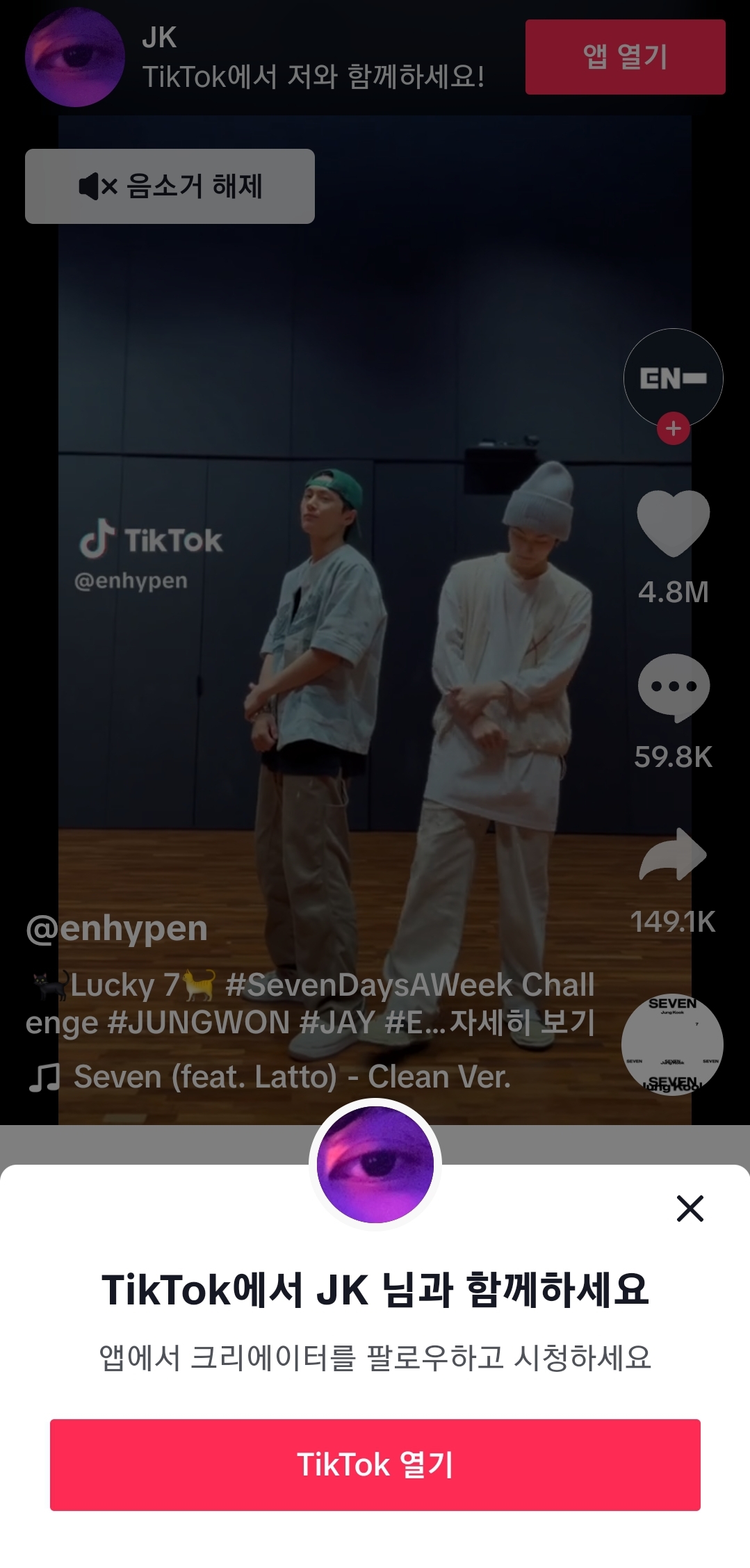
Task: Unmute the video with 음소거 해제
Action: coord(170,186)
